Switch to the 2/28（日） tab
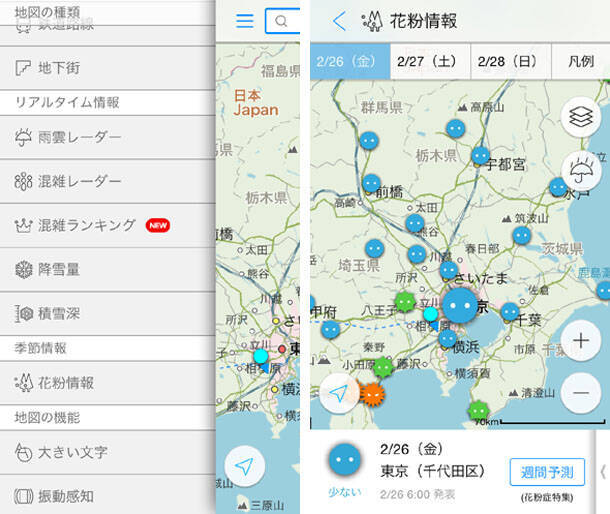This screenshot has width=610, height=514. [513, 61]
